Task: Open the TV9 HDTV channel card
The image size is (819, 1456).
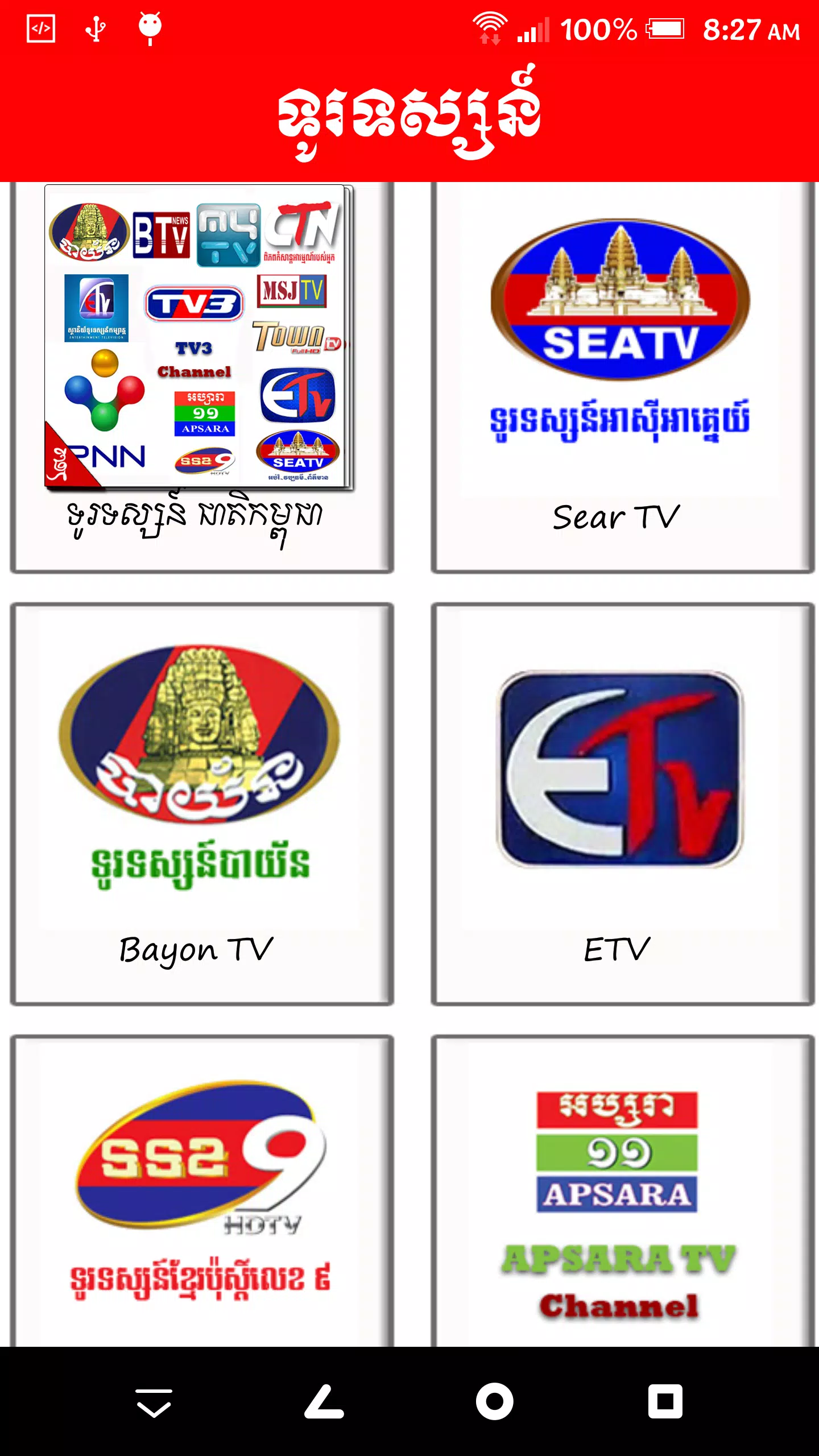Action: (202, 1192)
